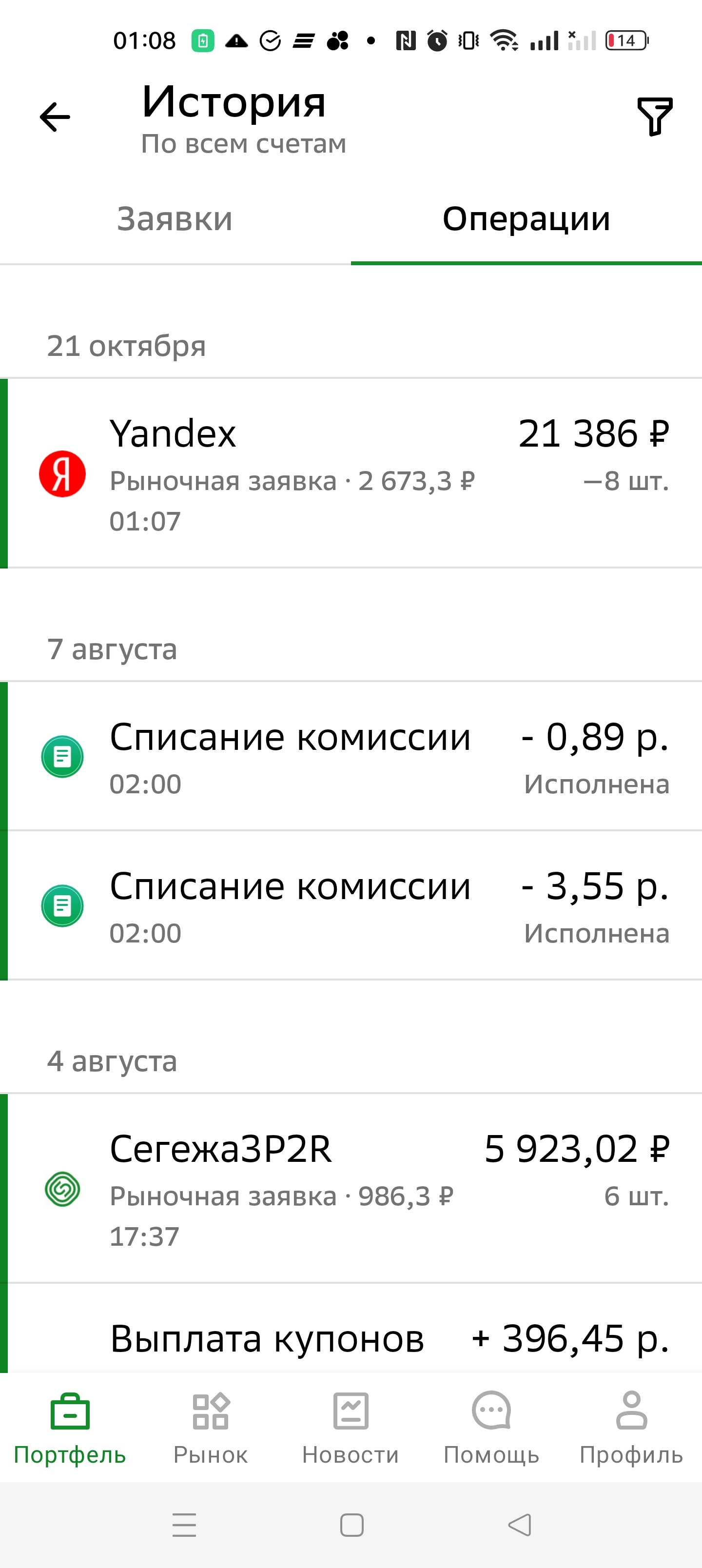The width and height of the screenshot is (702, 1568).
Task: Switch to the Заявки tab
Action: 175,219
